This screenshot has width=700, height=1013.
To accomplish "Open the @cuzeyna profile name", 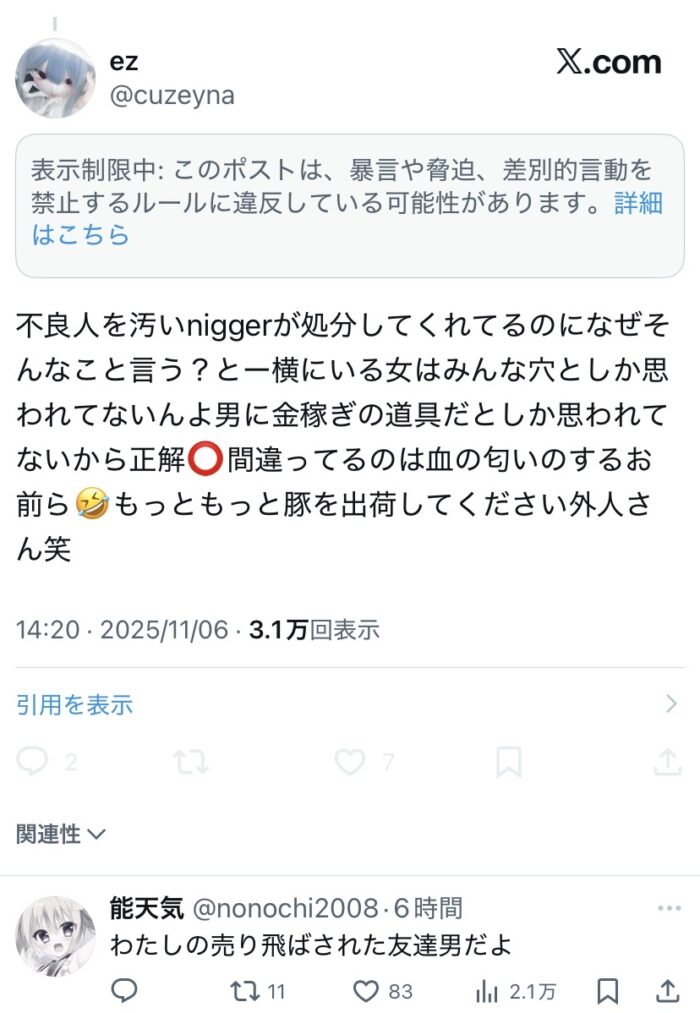I will (171, 95).
